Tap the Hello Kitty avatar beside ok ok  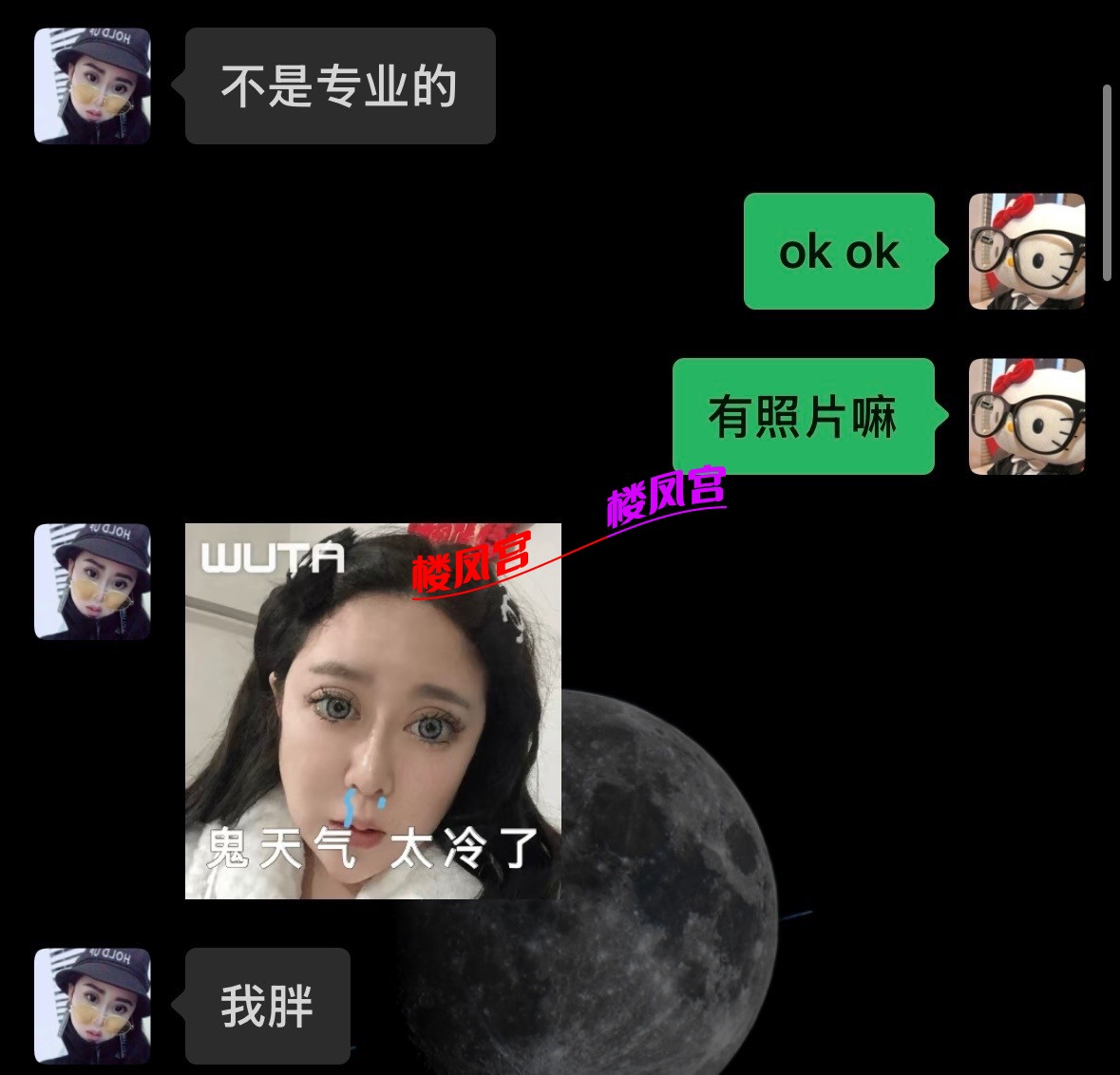1026,252
